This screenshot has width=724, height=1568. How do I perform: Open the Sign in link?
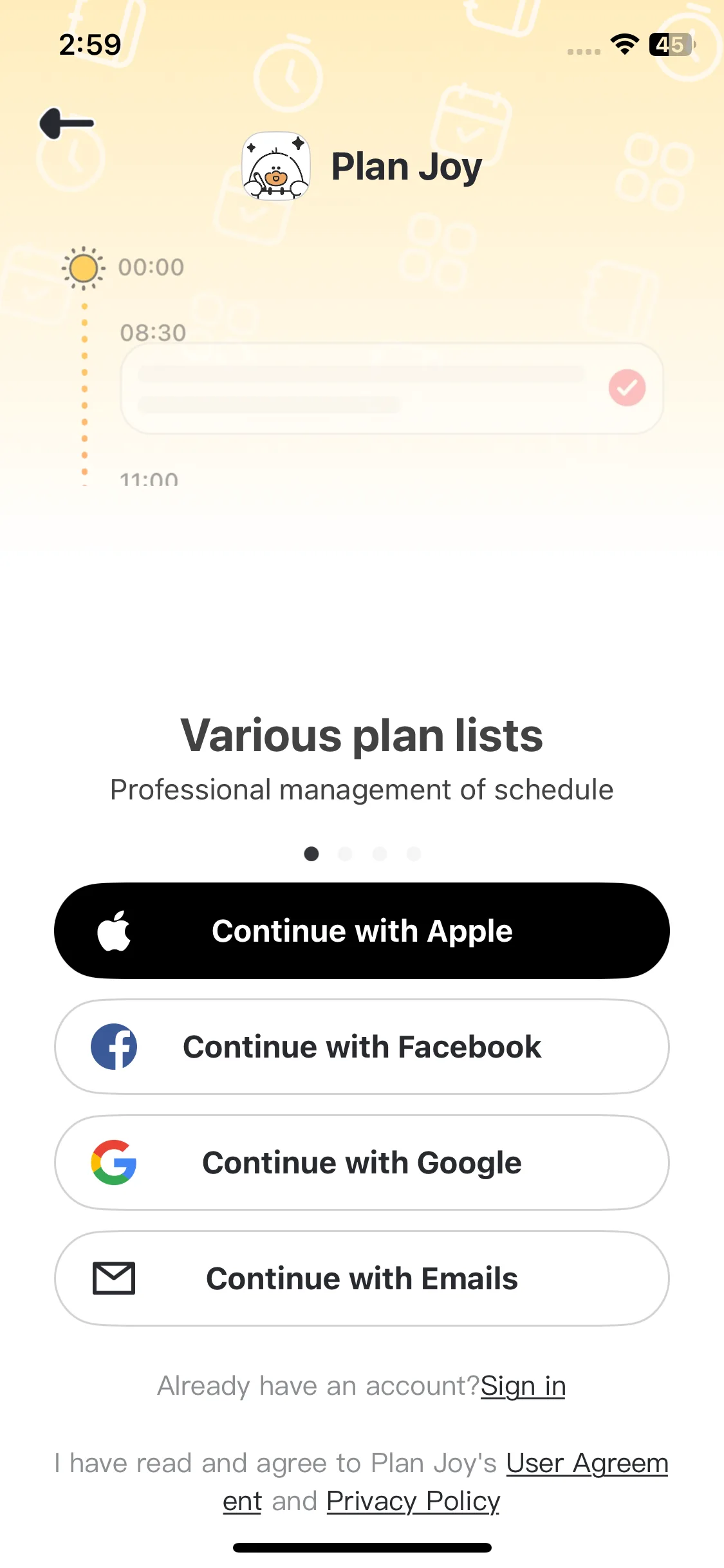click(523, 1386)
